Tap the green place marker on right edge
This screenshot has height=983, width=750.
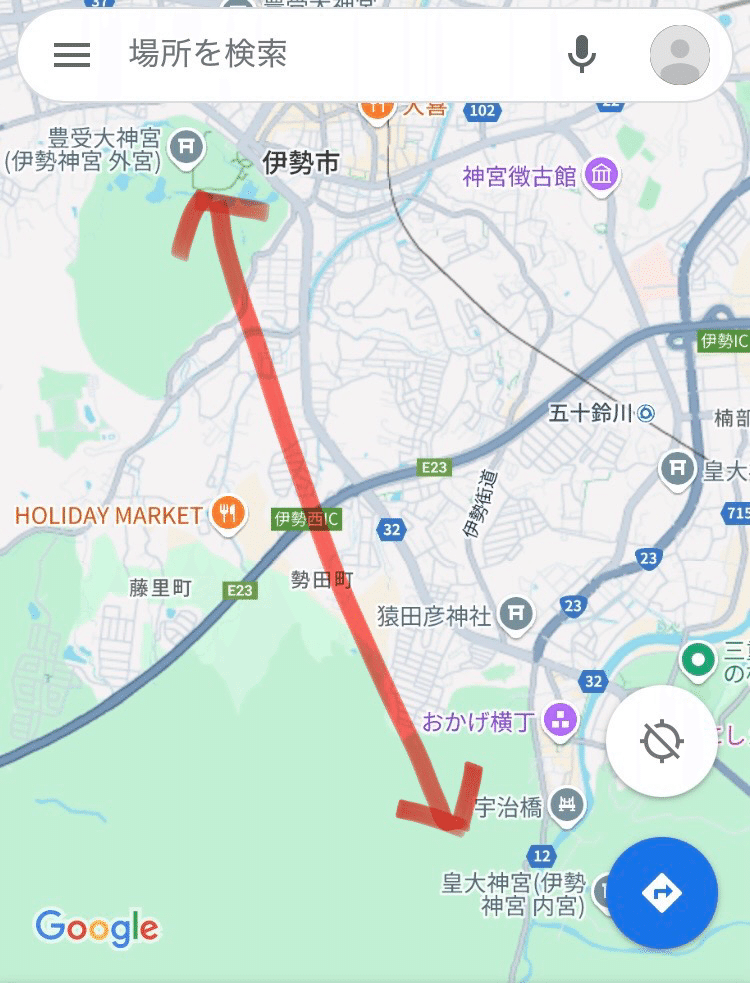pos(697,660)
